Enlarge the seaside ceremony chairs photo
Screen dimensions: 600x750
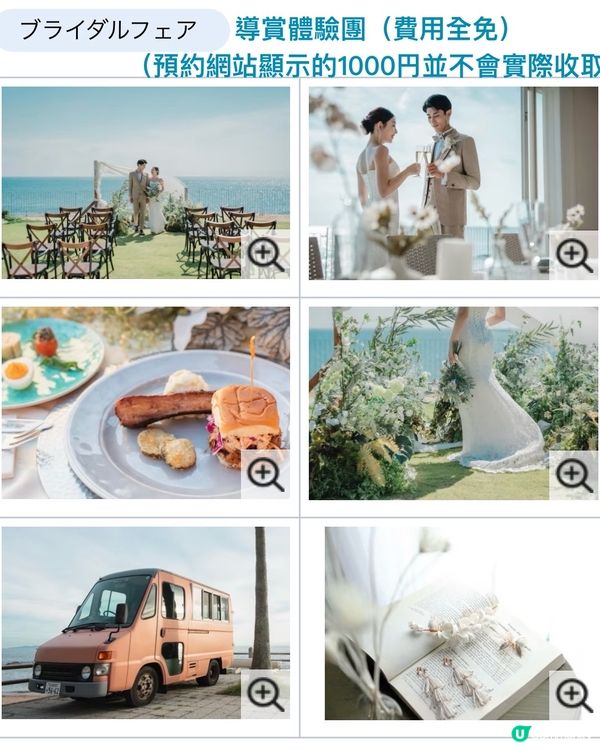(x=265, y=254)
